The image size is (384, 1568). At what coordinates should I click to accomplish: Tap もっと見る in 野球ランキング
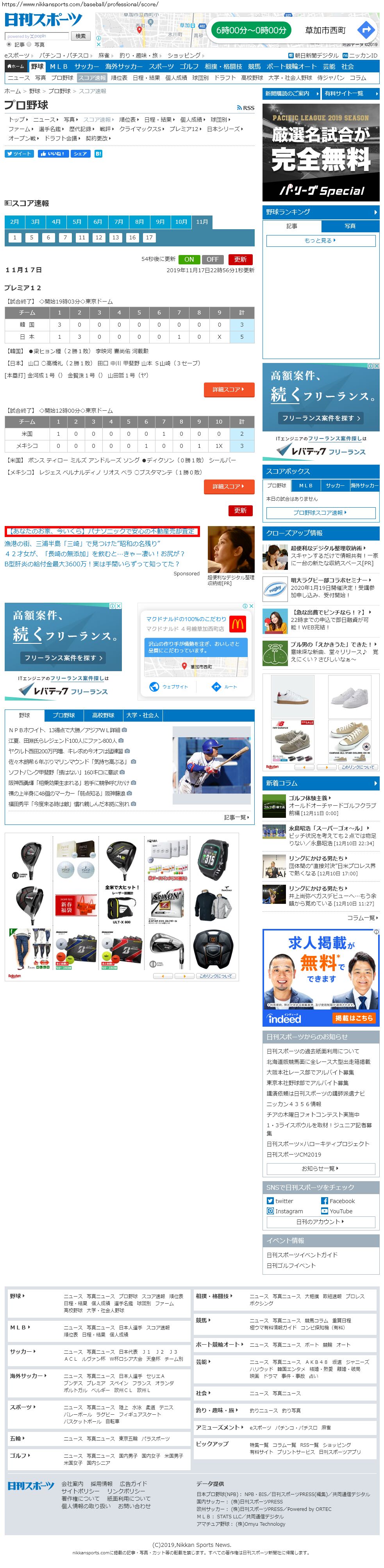320,241
